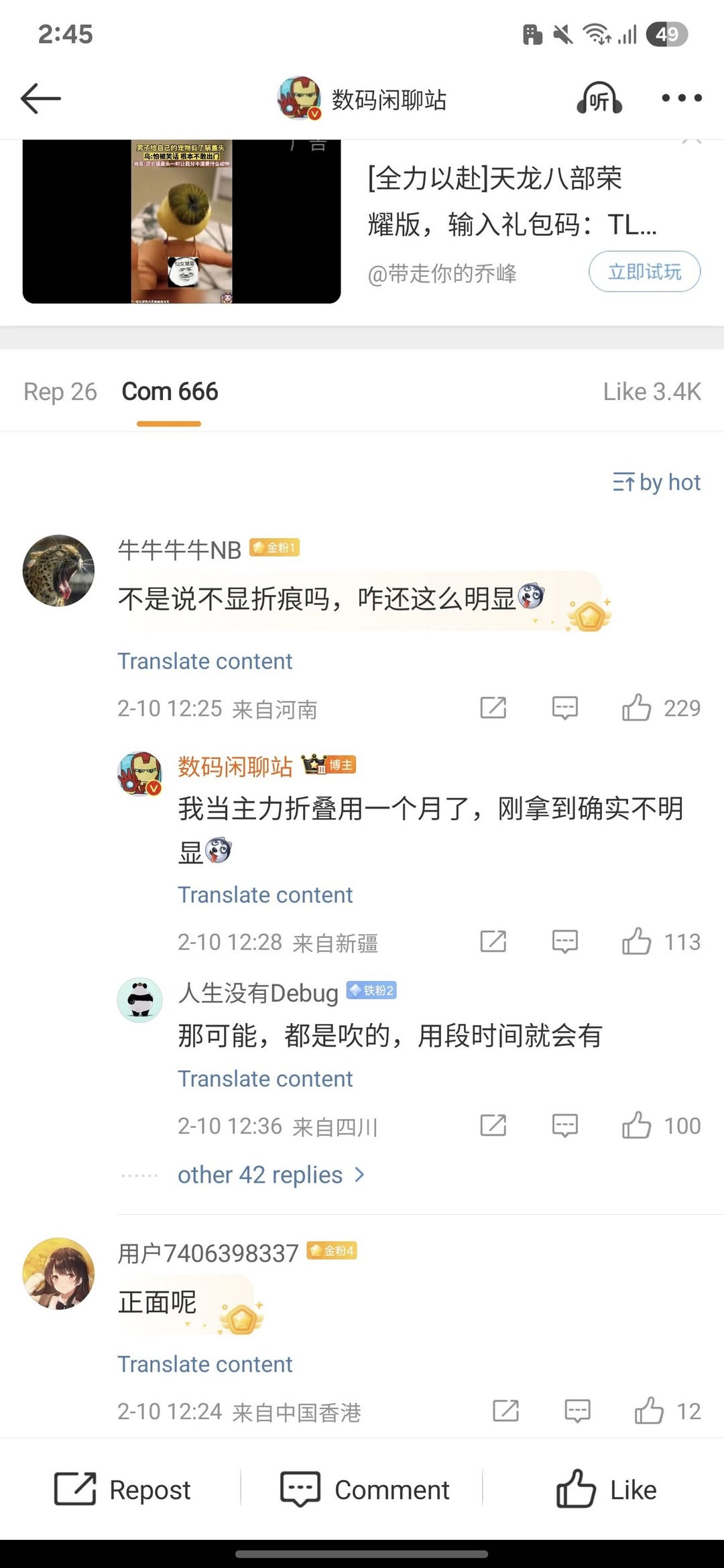Like the post from the bottom bar
Viewport: 724px width, 1568px height.
tap(606, 1490)
